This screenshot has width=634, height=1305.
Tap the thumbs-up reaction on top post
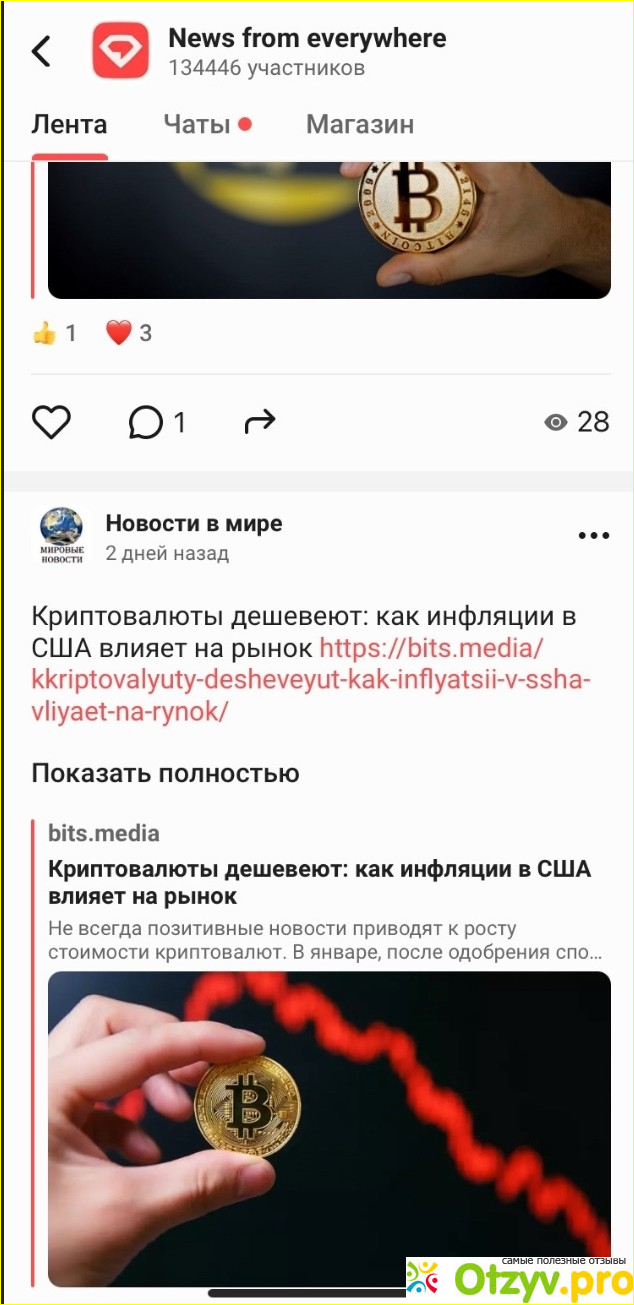54,333
